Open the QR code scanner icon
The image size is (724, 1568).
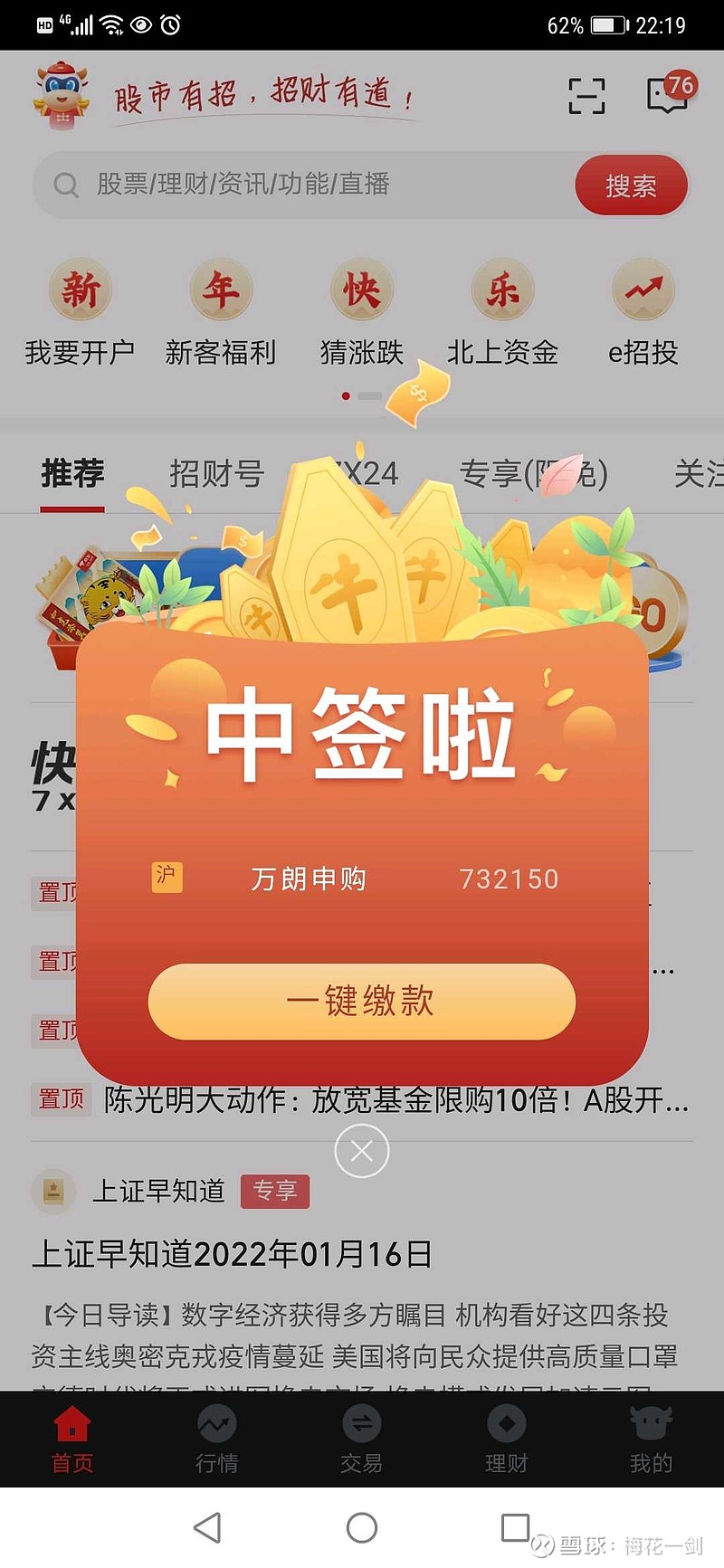[586, 94]
